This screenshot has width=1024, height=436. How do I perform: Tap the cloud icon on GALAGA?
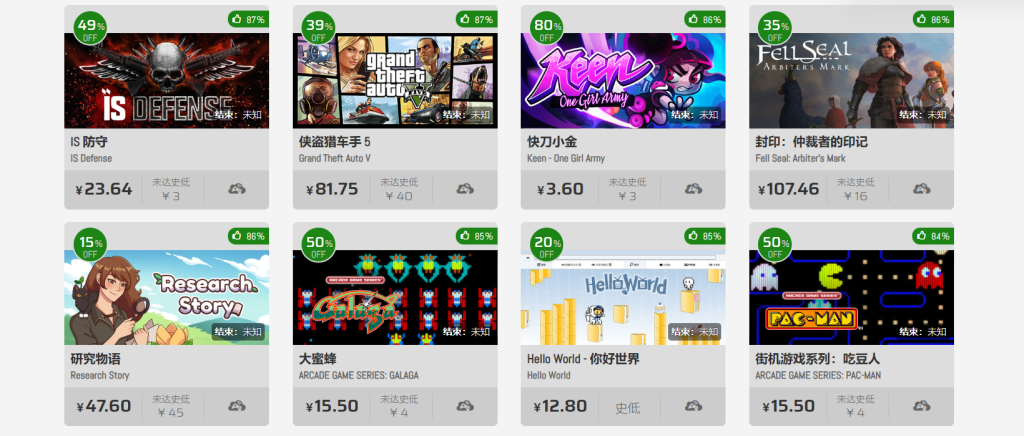click(x=465, y=405)
